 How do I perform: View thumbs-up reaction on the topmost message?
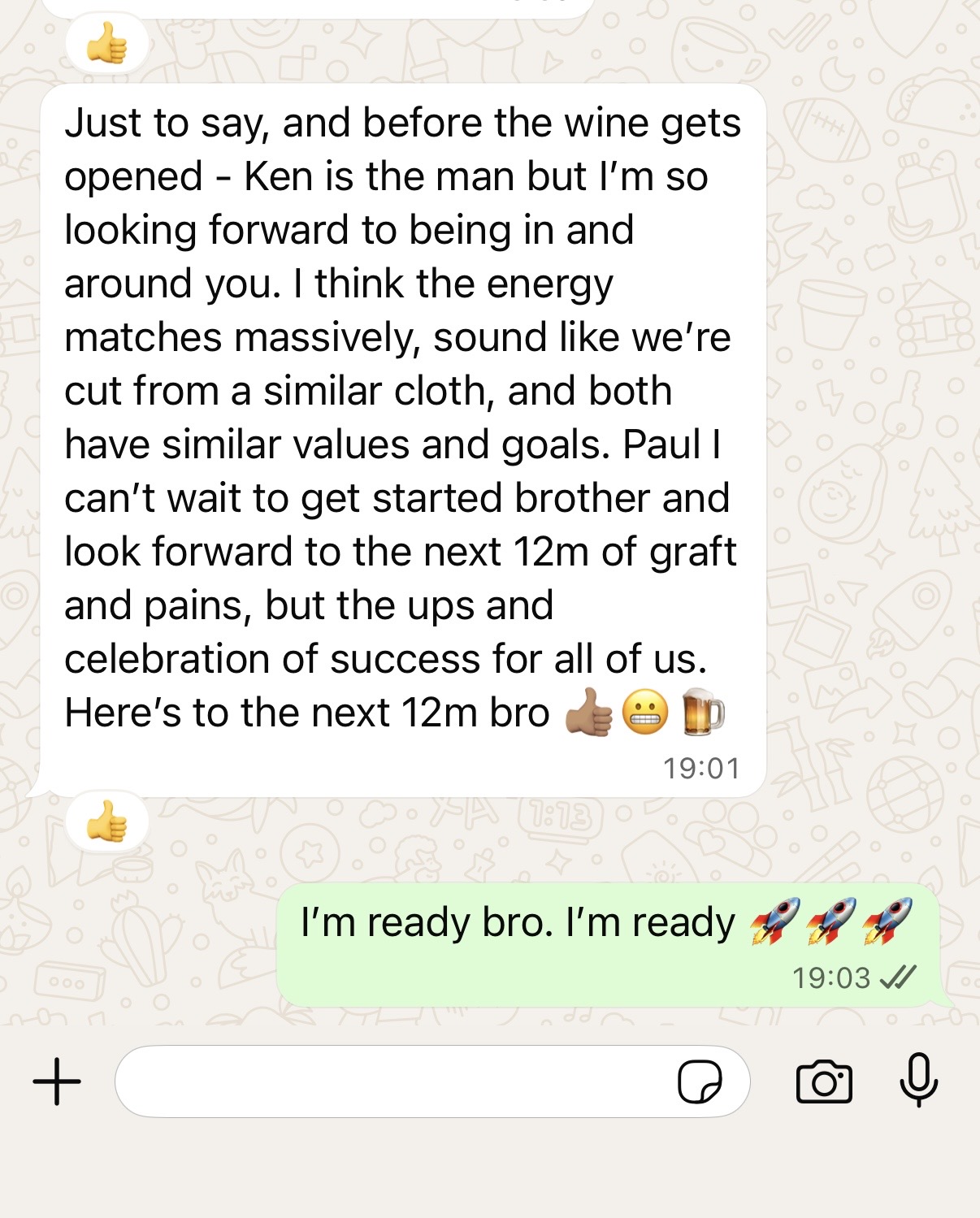pos(107,43)
